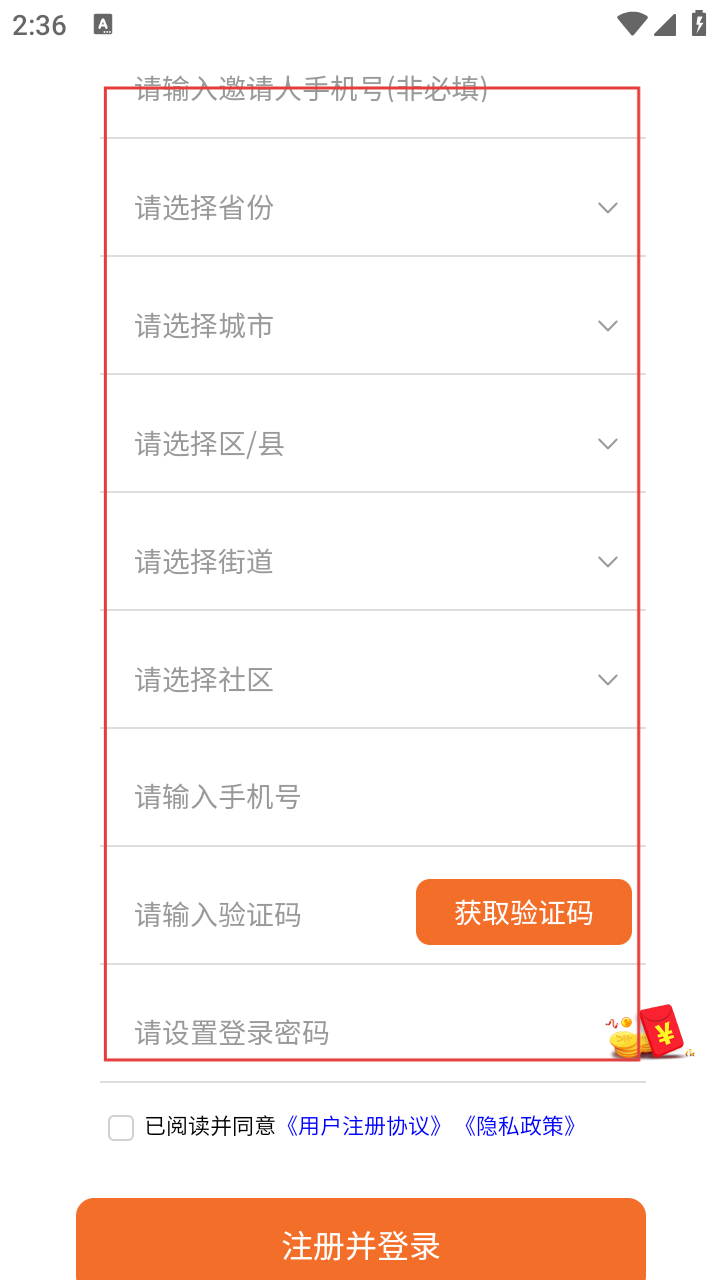View the 《隐私政策》 privacy policy
720x1280 pixels.
tap(520, 1127)
